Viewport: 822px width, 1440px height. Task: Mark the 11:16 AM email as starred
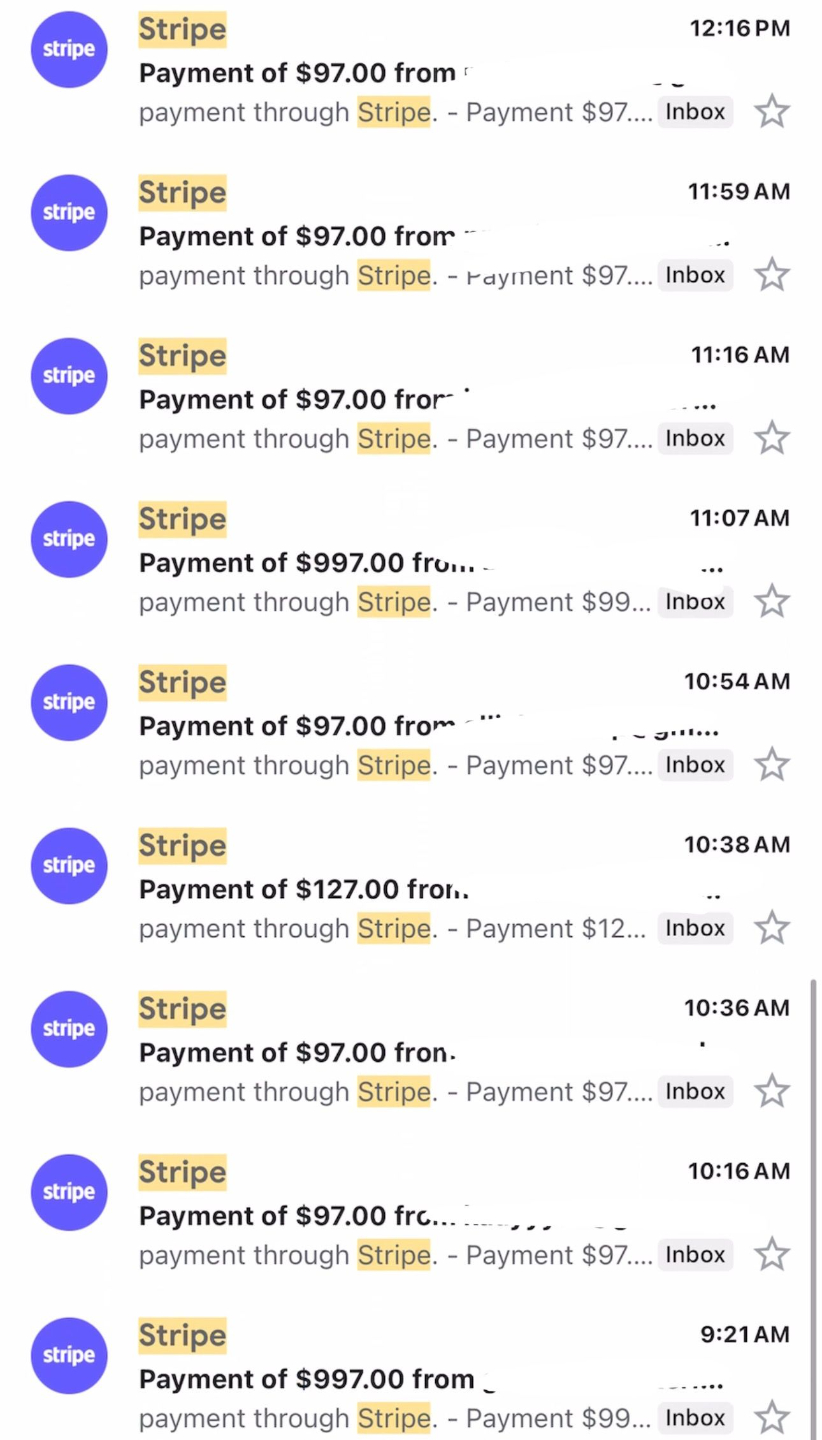point(771,438)
